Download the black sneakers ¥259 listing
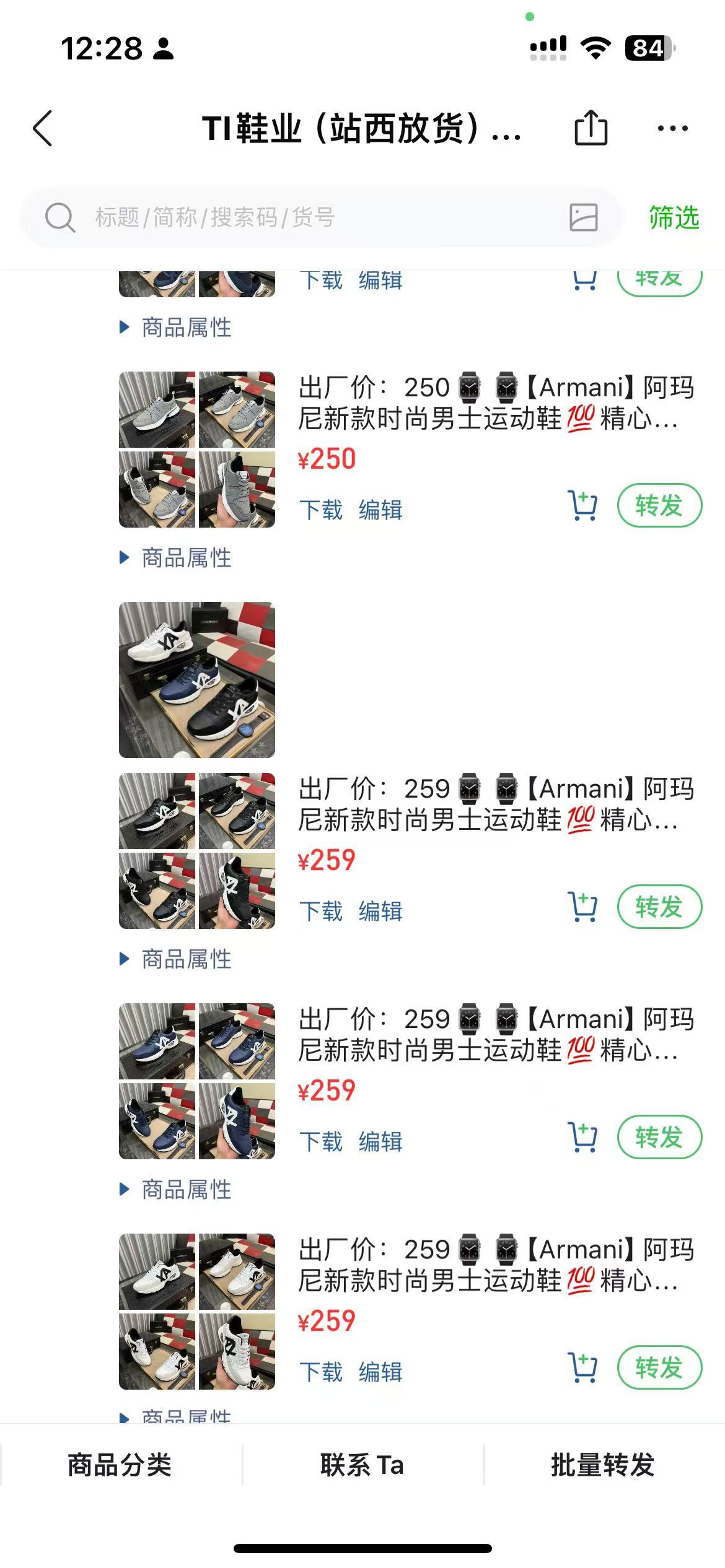This screenshot has width=725, height=1568. pyautogui.click(x=321, y=912)
